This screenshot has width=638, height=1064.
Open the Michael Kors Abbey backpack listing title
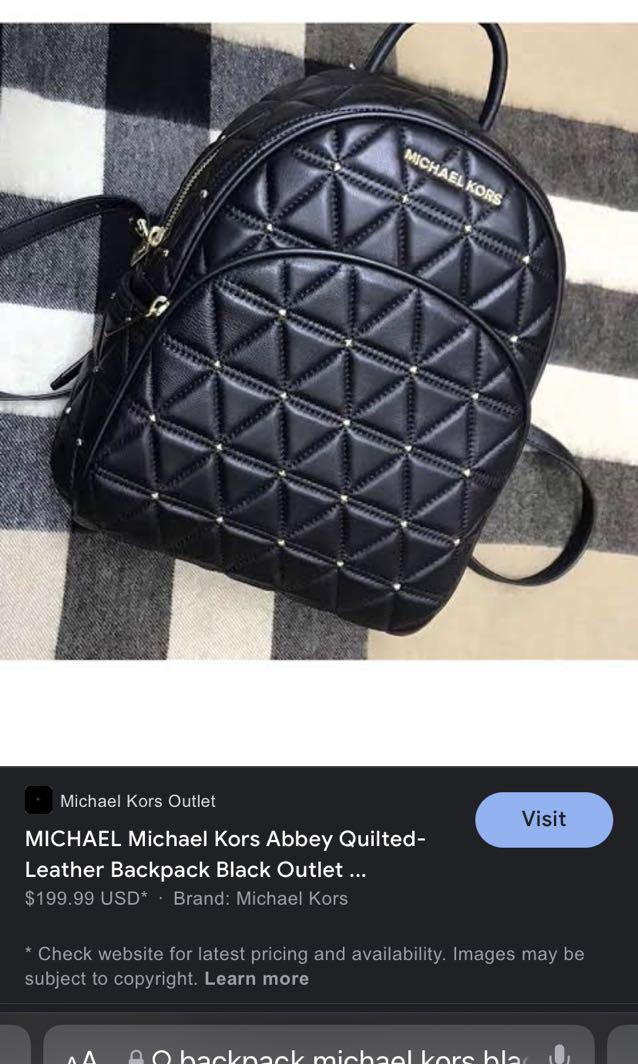pyautogui.click(x=225, y=854)
